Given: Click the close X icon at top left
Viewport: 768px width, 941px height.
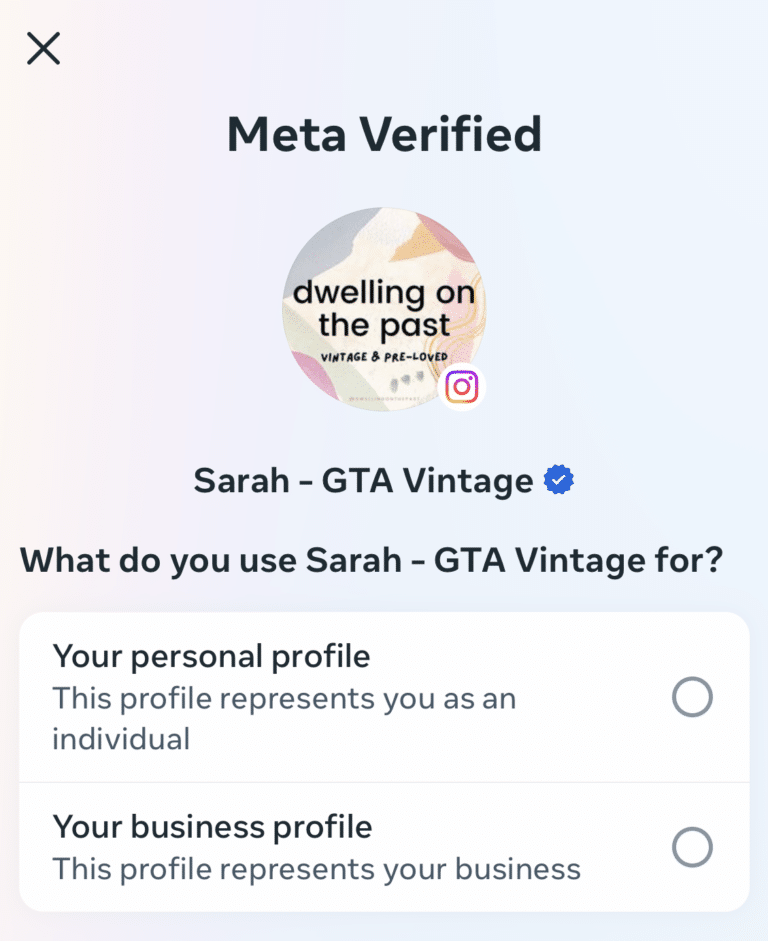Looking at the screenshot, I should (x=43, y=47).
